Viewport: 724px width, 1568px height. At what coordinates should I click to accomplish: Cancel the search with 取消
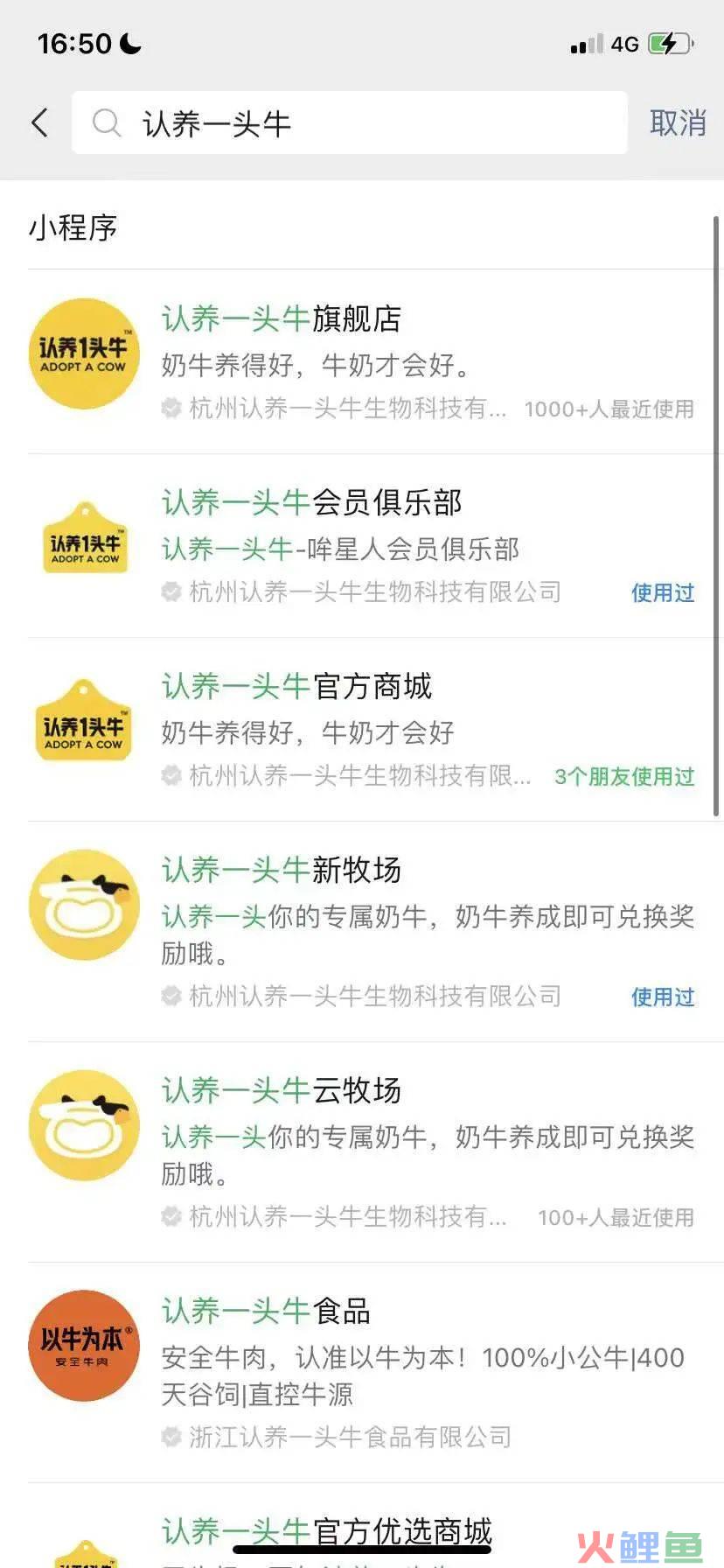678,122
